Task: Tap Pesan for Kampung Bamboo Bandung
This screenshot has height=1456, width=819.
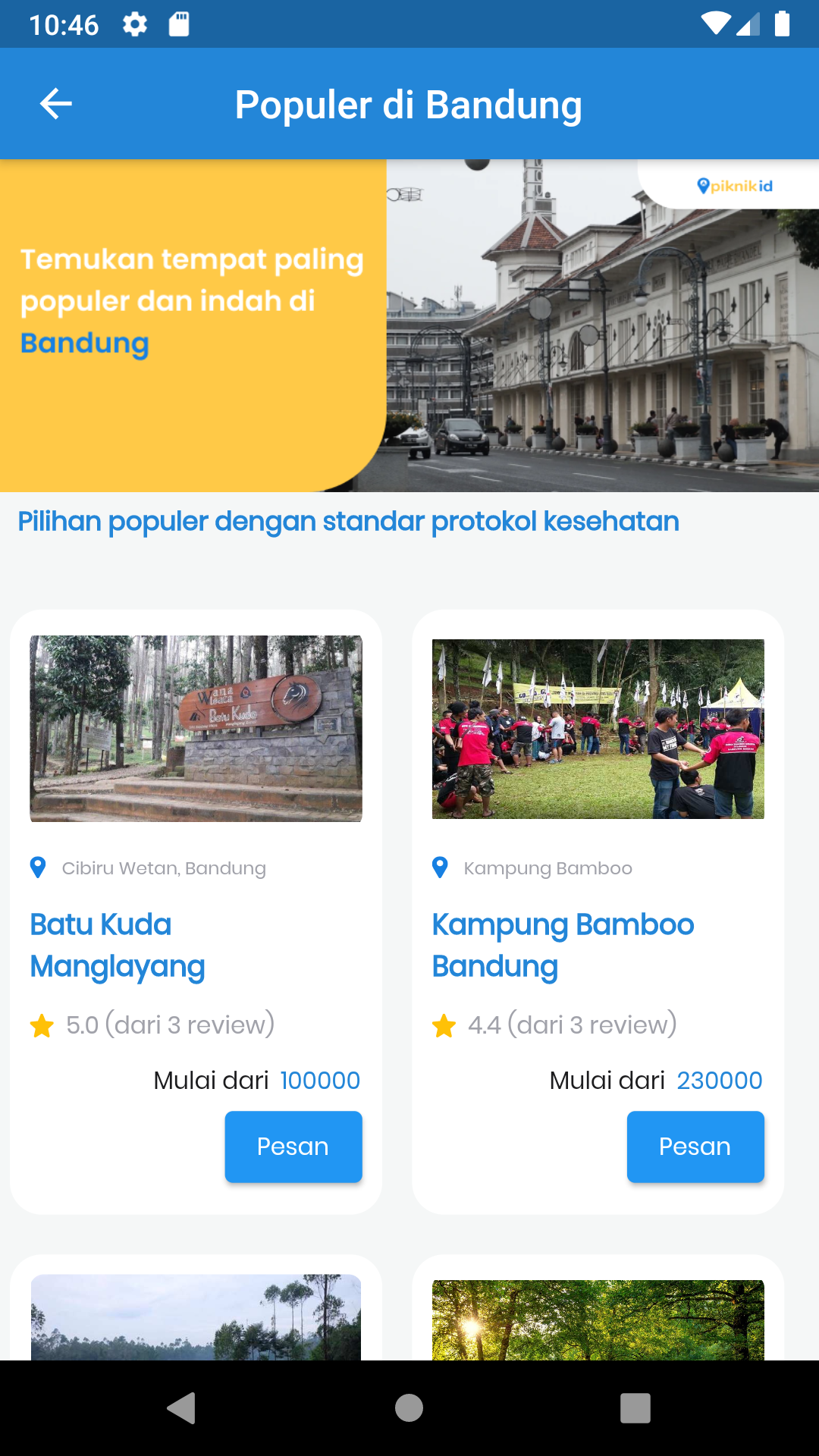Action: coord(695,1146)
